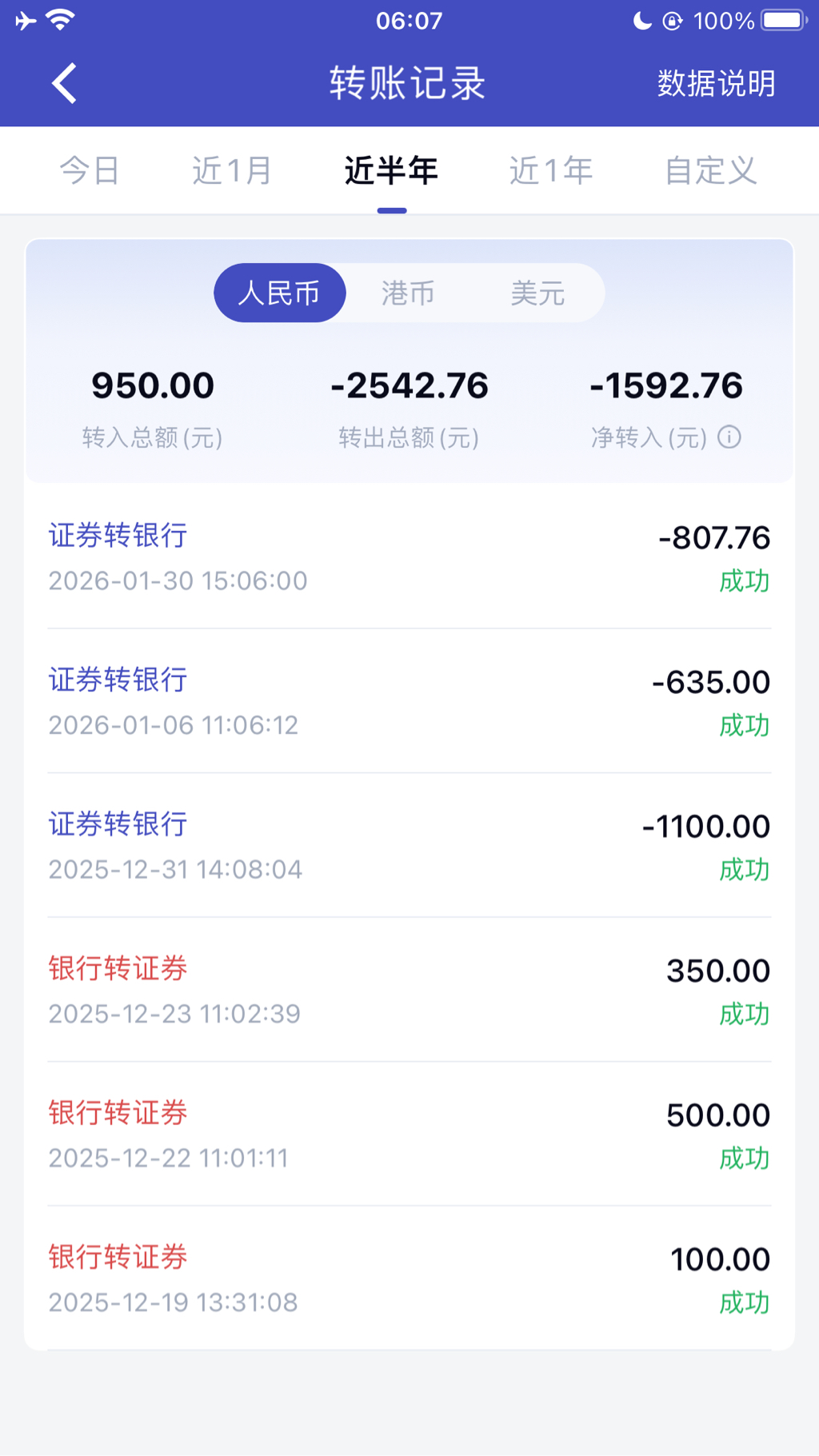819x1456 pixels.
Task: Select the 近半年 tab
Action: 391,170
